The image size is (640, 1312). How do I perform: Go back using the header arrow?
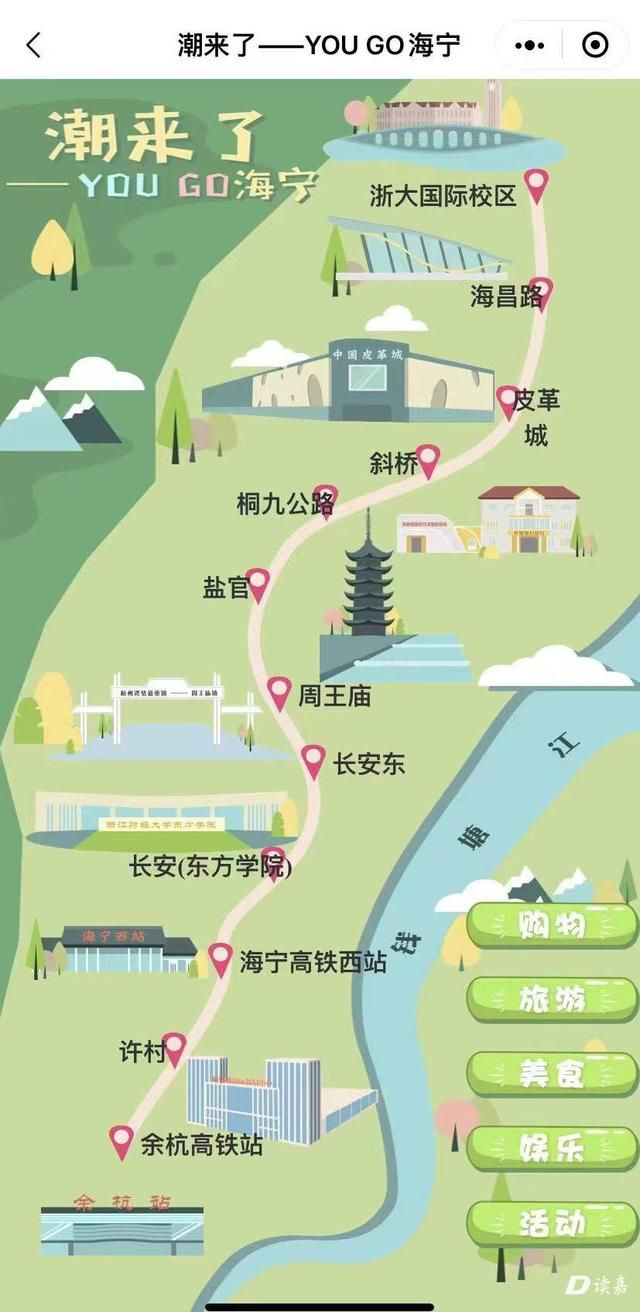[34, 45]
